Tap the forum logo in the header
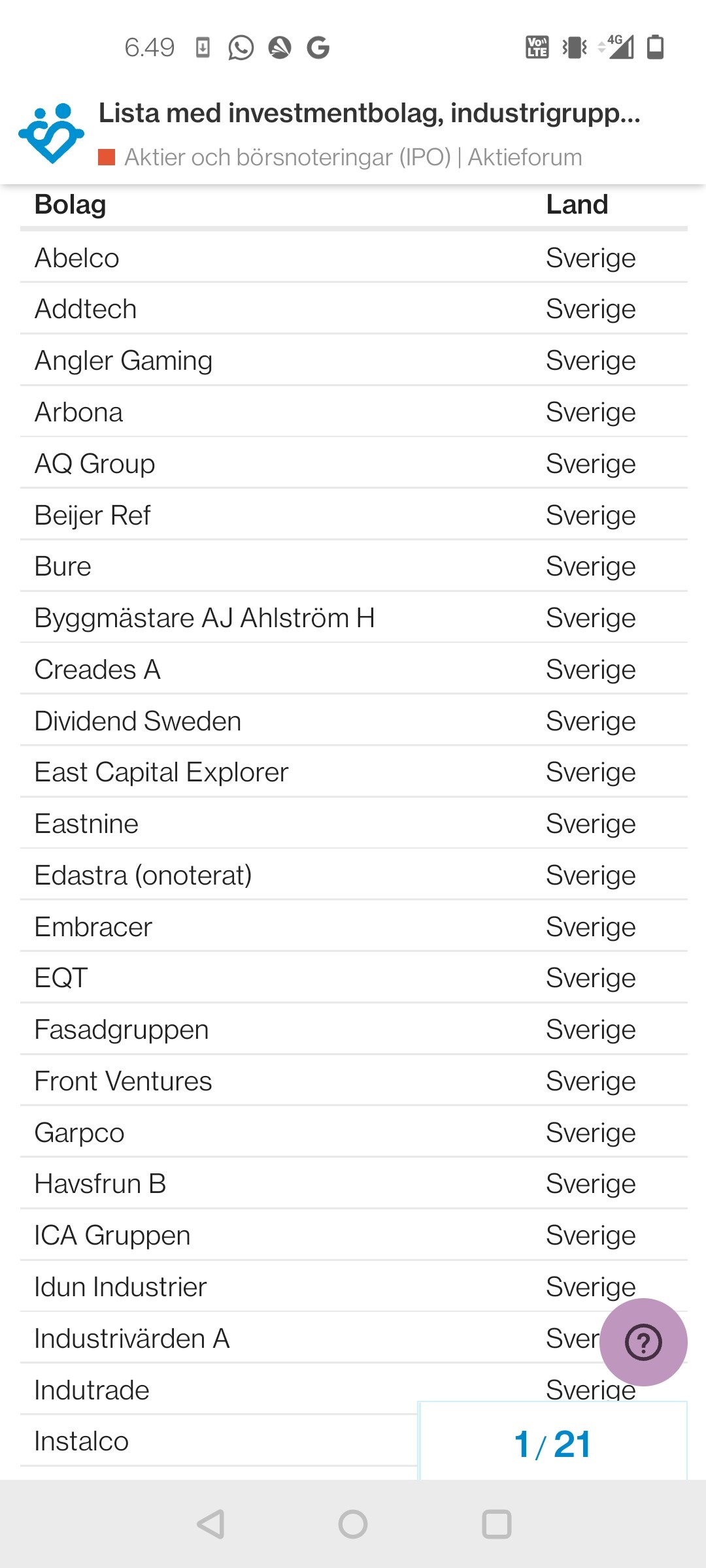Viewport: 706px width, 1568px height. point(51,133)
